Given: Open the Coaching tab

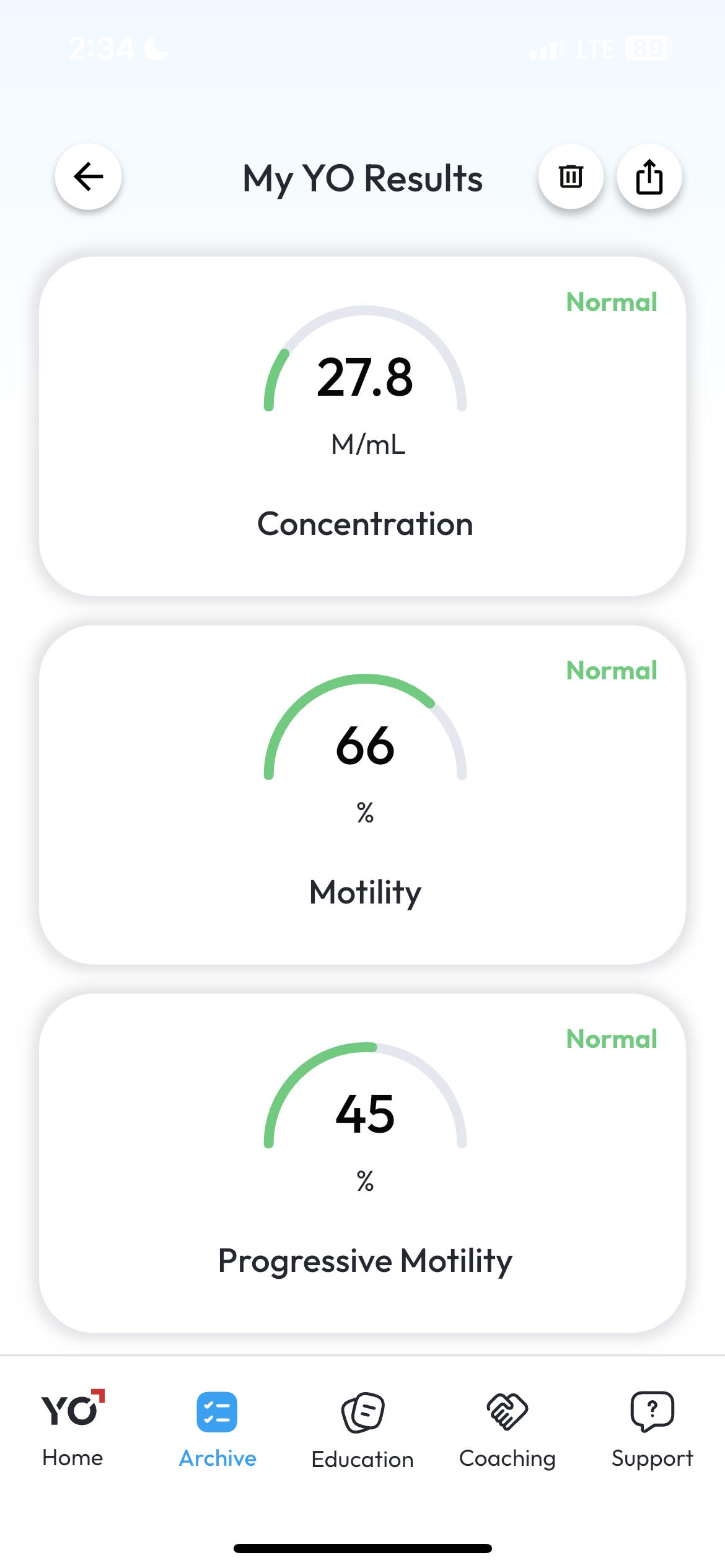Looking at the screenshot, I should (507, 1429).
